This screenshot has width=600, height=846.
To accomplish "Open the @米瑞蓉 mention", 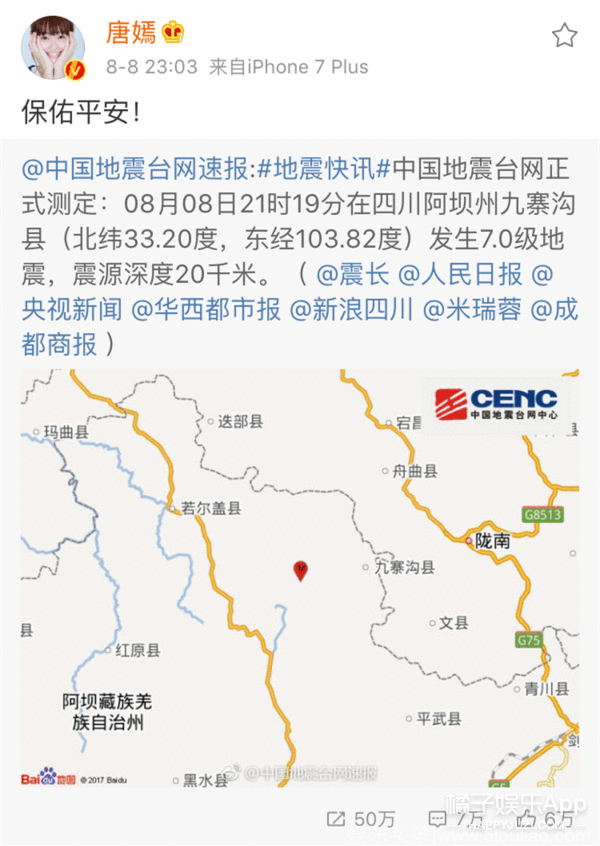I will (472, 309).
